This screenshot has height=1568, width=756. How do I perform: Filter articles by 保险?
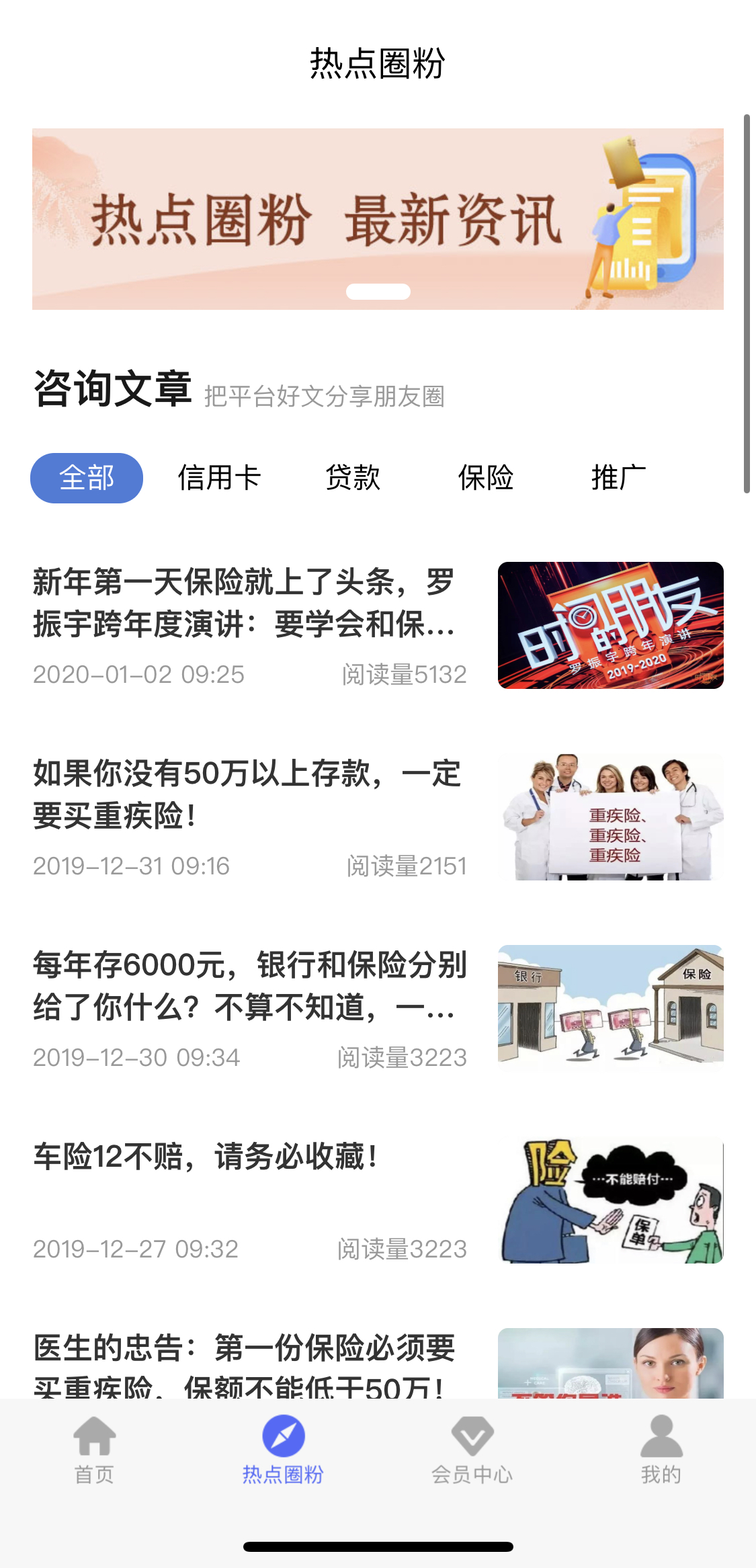(x=486, y=479)
